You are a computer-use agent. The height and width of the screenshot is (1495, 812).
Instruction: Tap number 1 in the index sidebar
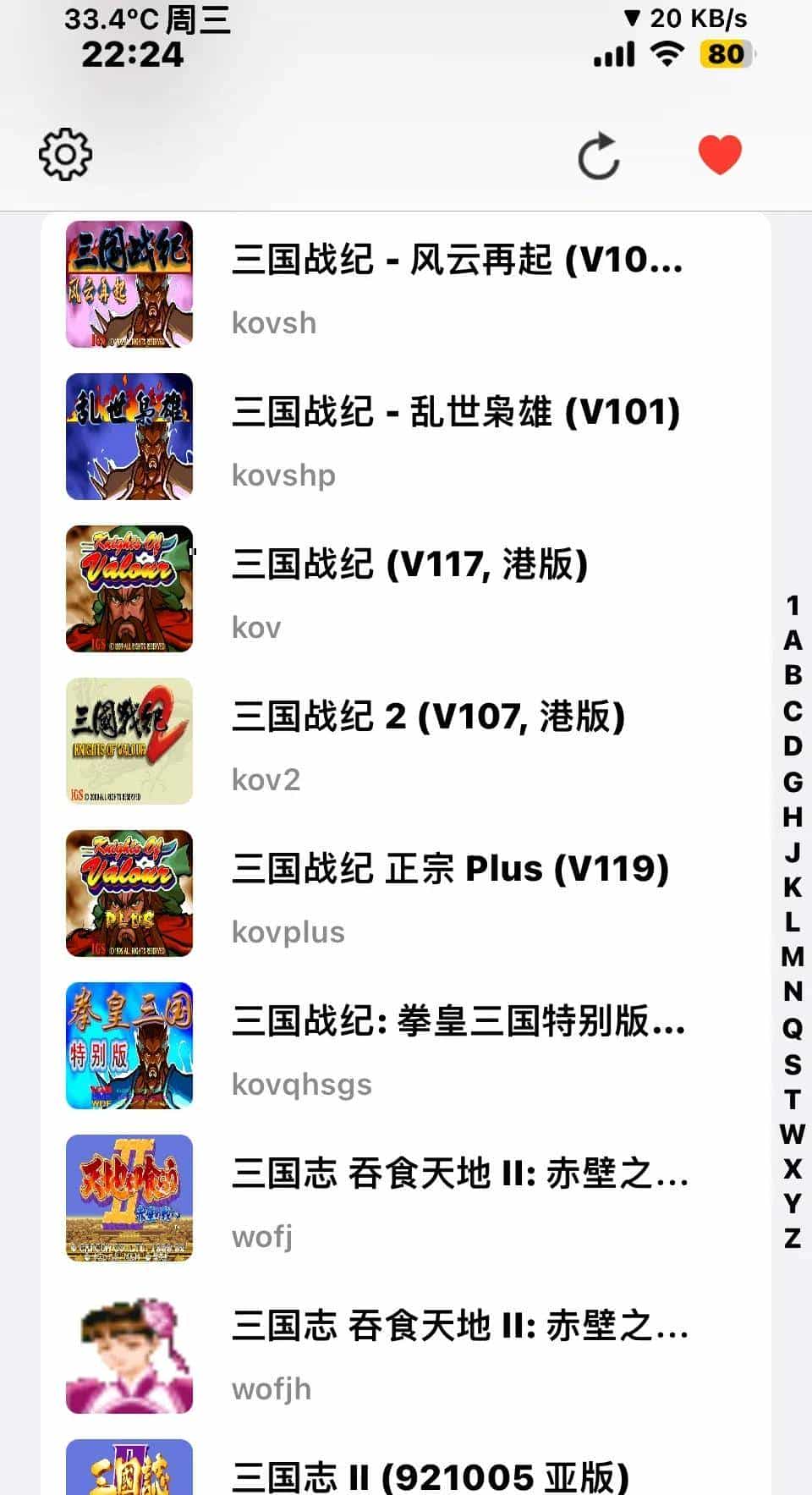793,607
